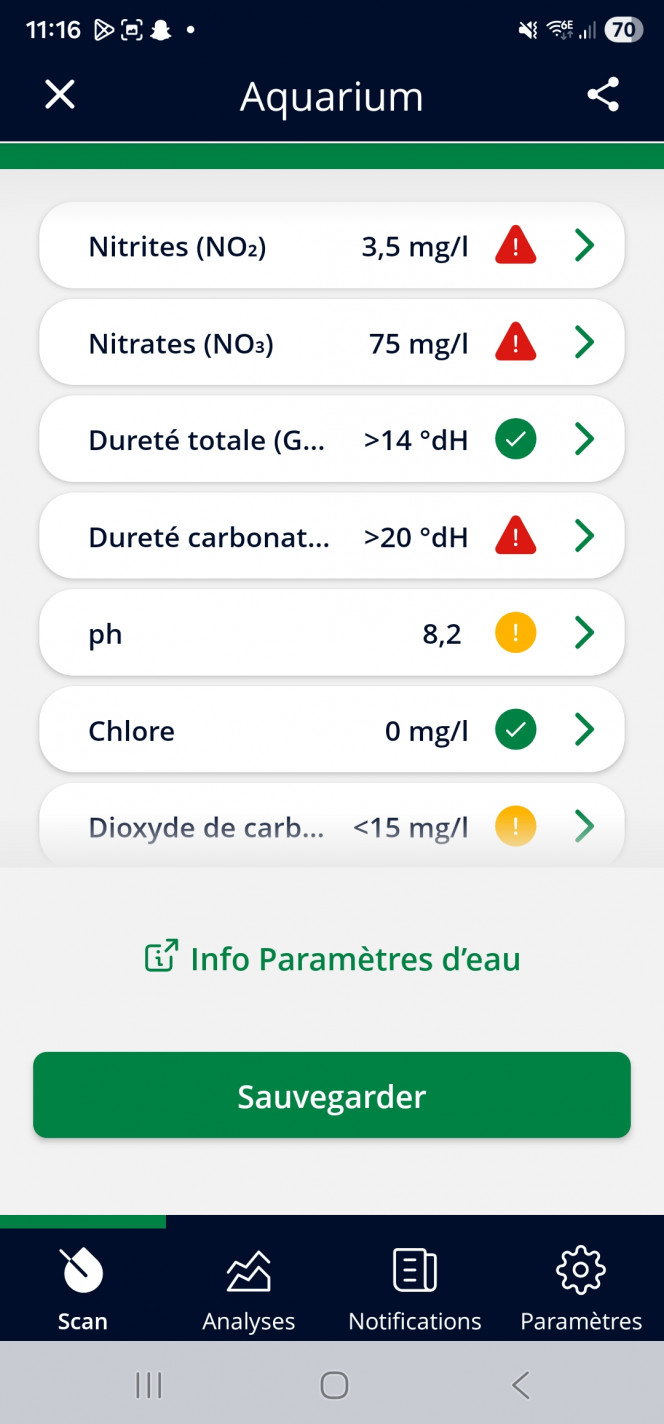Viewport: 664px width, 1424px height.
Task: Open the Nitrates (NO₃) row
Action: (331, 343)
